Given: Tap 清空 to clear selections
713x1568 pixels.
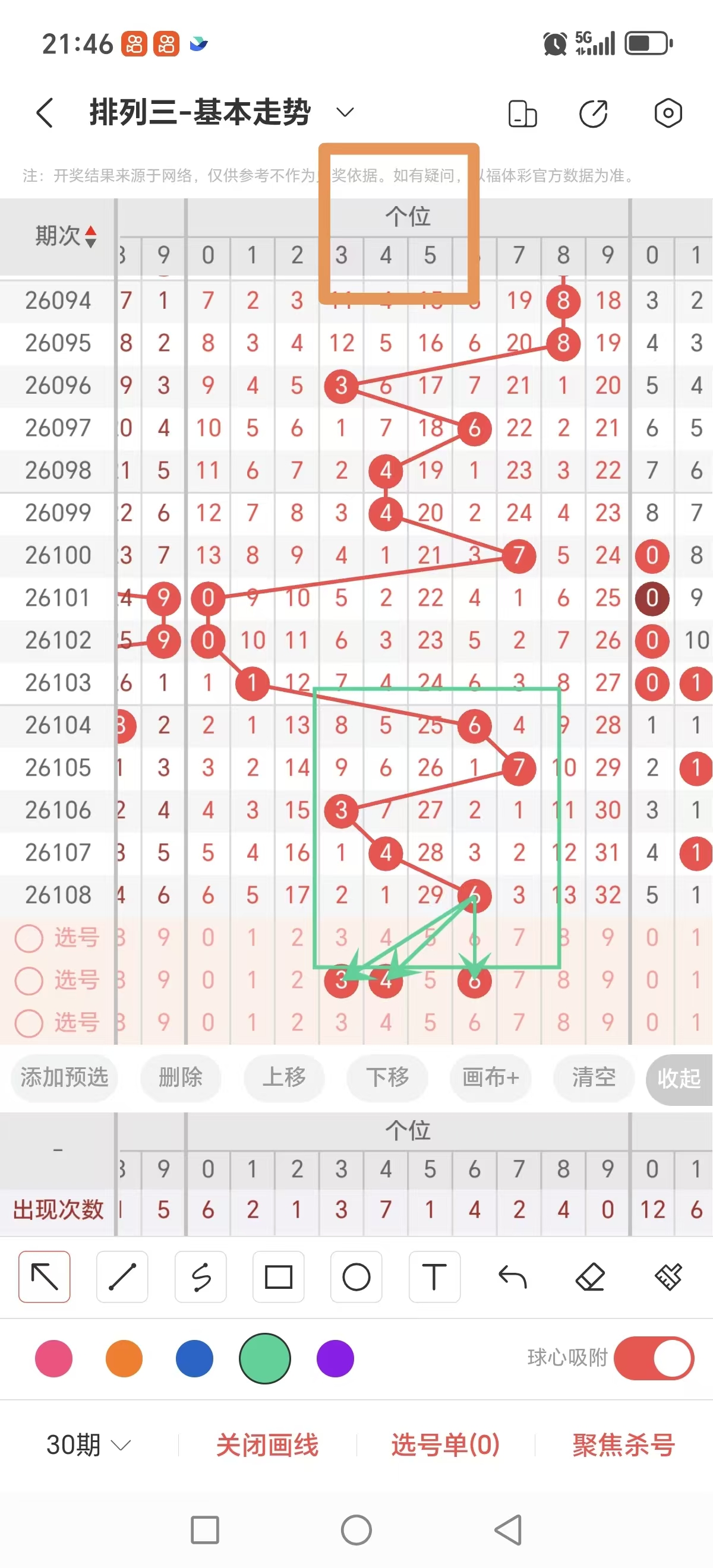Looking at the screenshot, I should click(594, 1078).
